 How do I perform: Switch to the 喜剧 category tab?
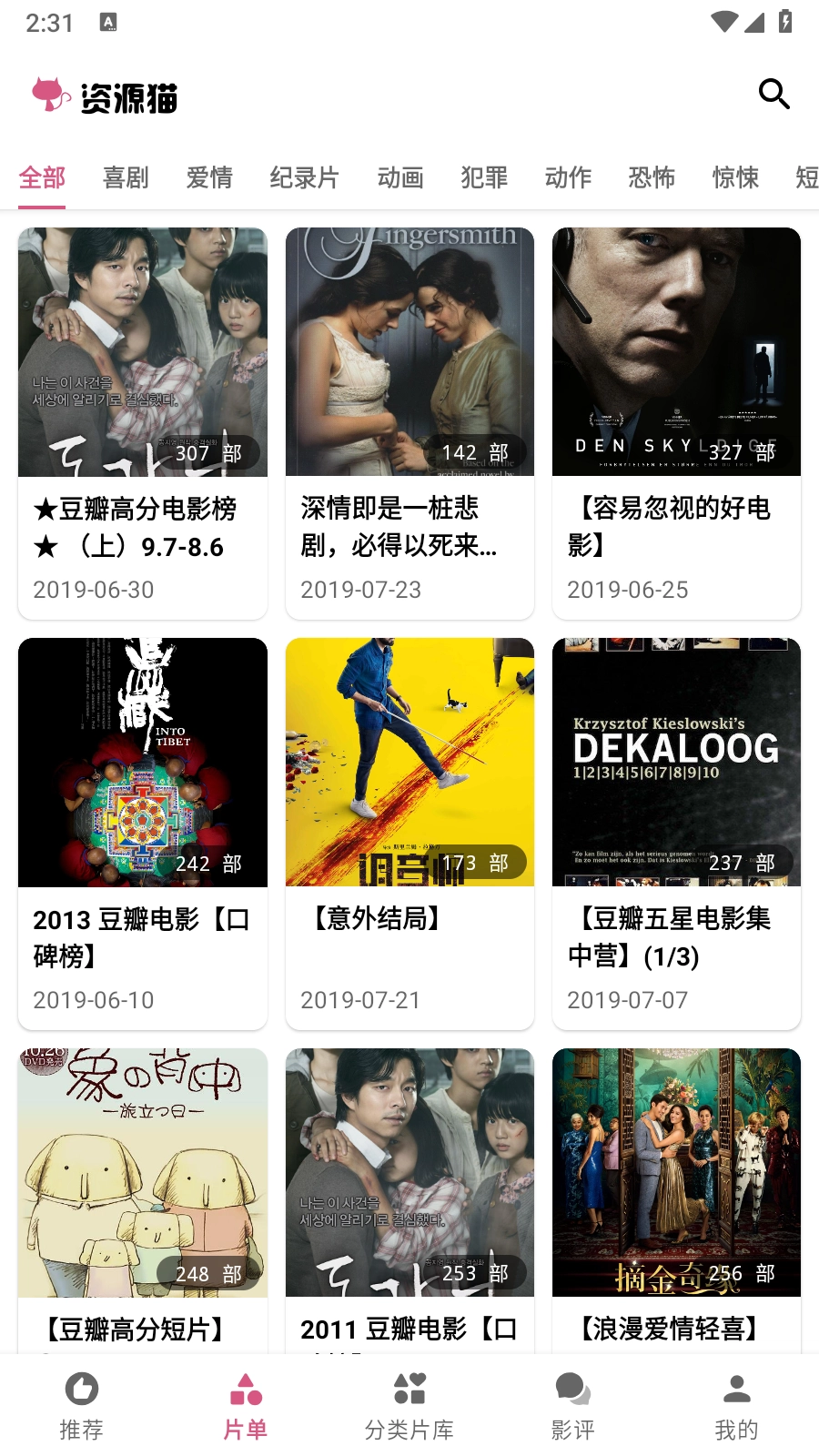pos(126,177)
